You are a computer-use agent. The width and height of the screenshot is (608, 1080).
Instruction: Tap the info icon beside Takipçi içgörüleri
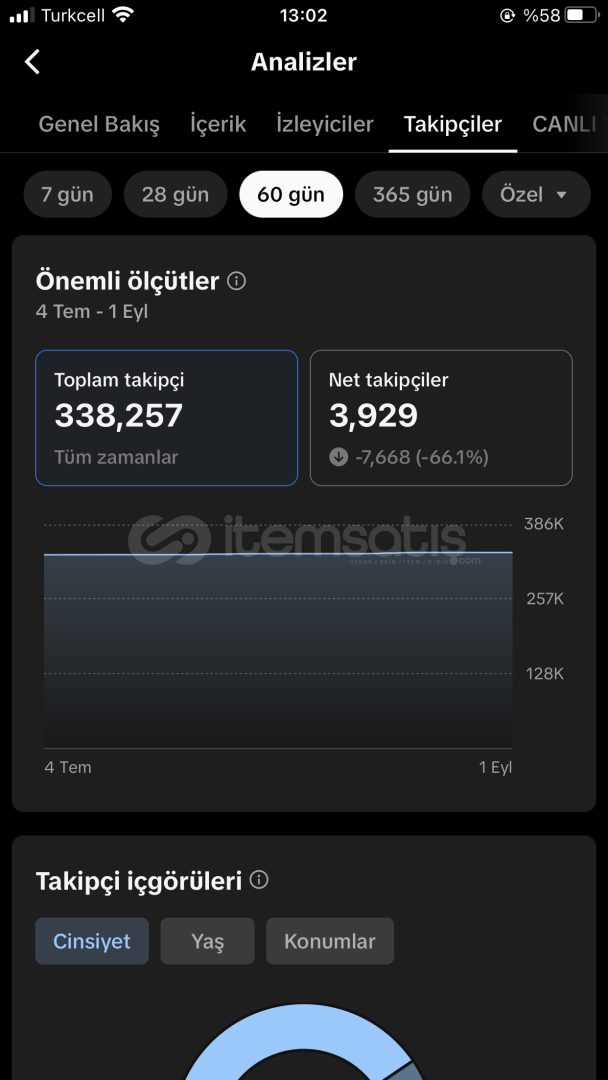(259, 880)
